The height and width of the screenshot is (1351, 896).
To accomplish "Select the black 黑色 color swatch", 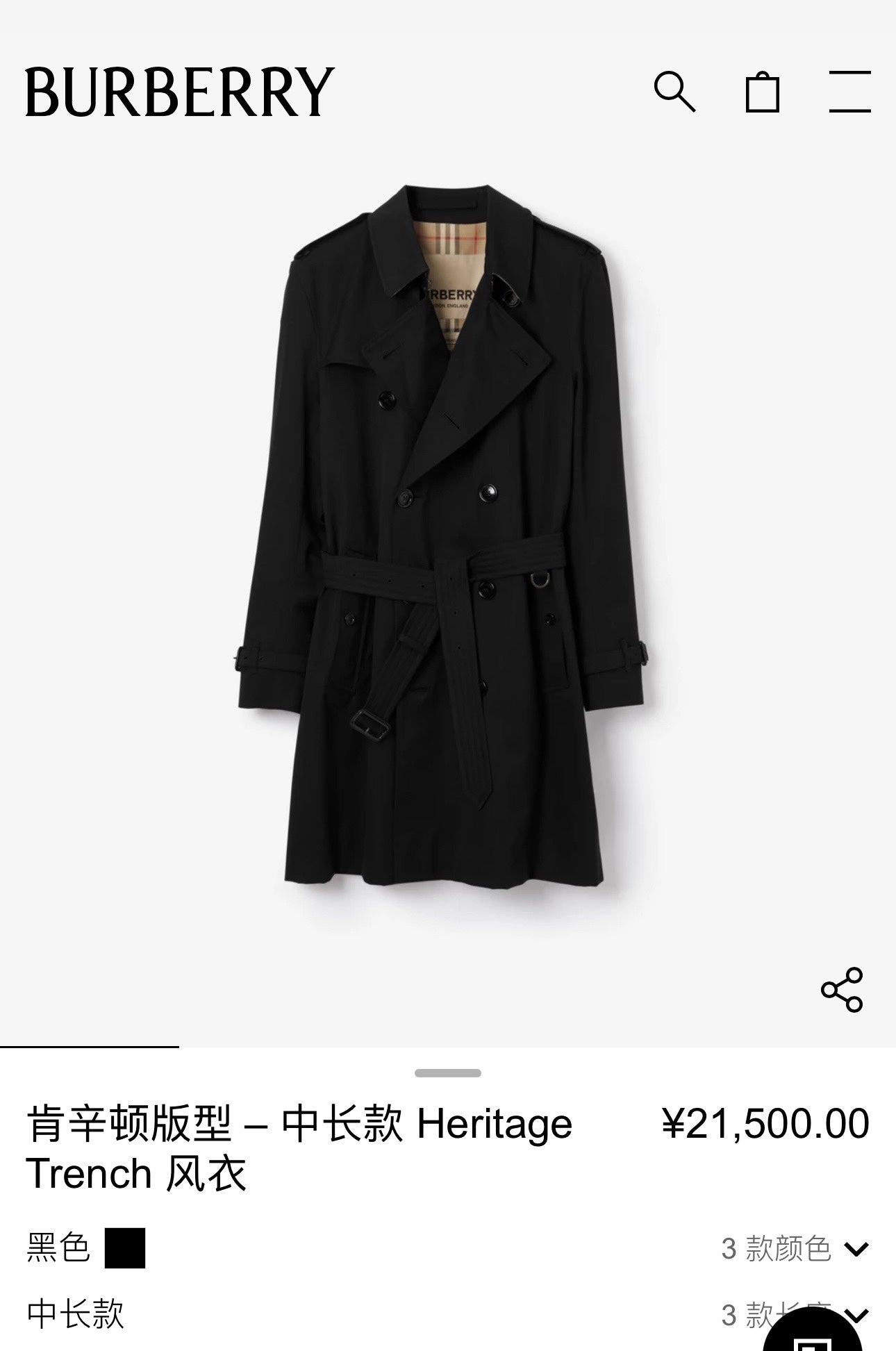I will coord(125,1248).
